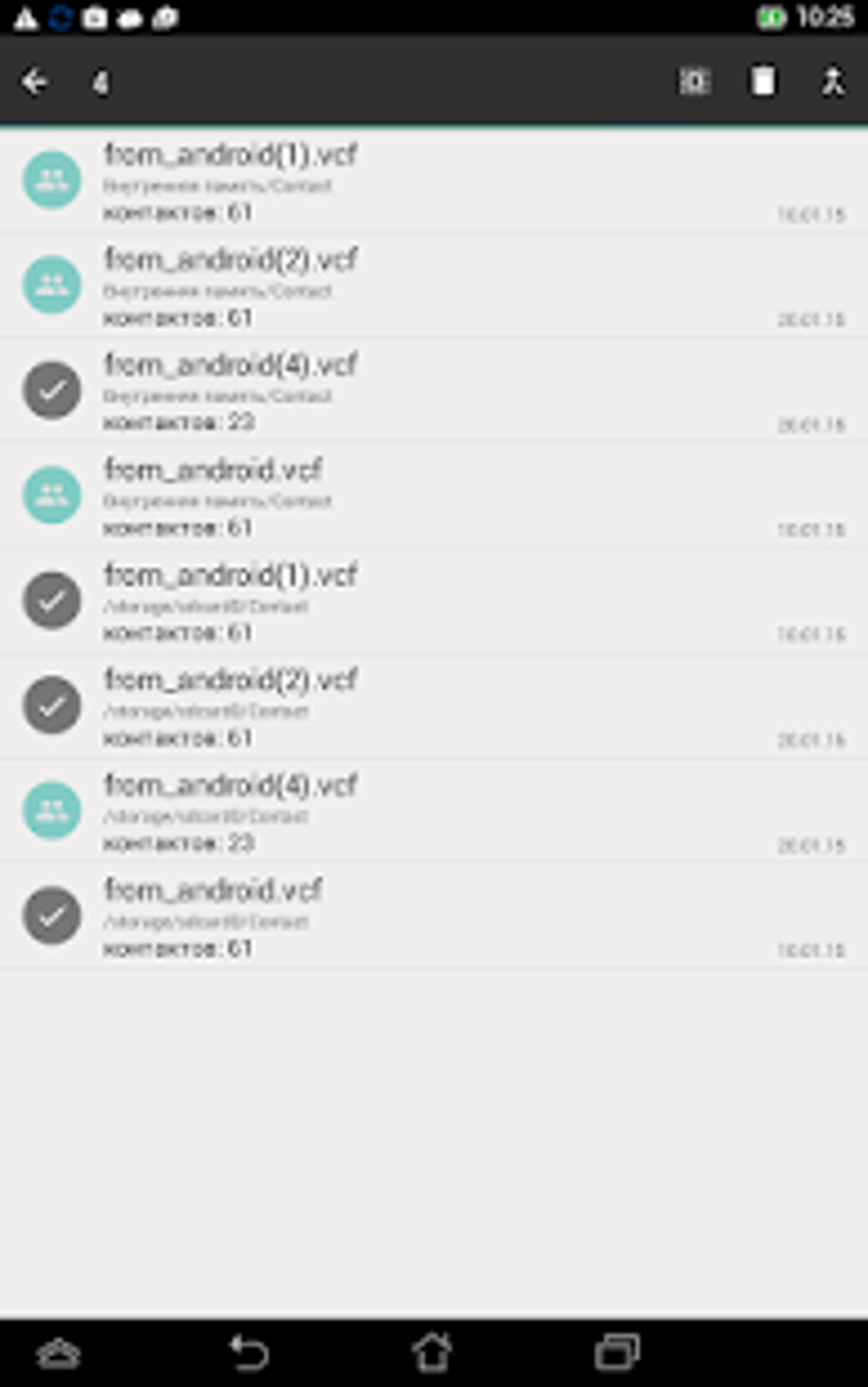
Task: Tap the back arrow to exit selection
Action: 34,83
